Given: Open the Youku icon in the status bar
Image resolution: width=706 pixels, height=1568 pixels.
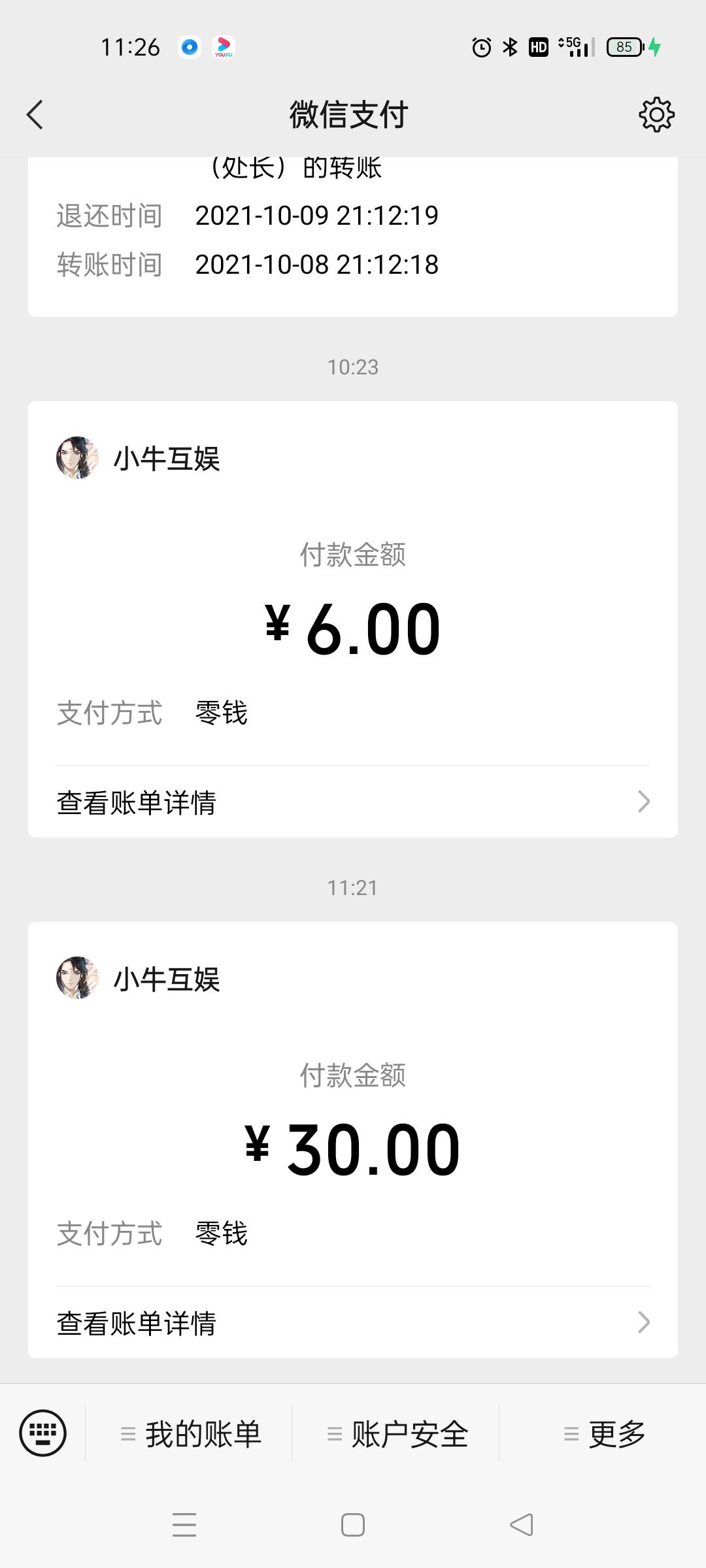Looking at the screenshot, I should pos(224,47).
